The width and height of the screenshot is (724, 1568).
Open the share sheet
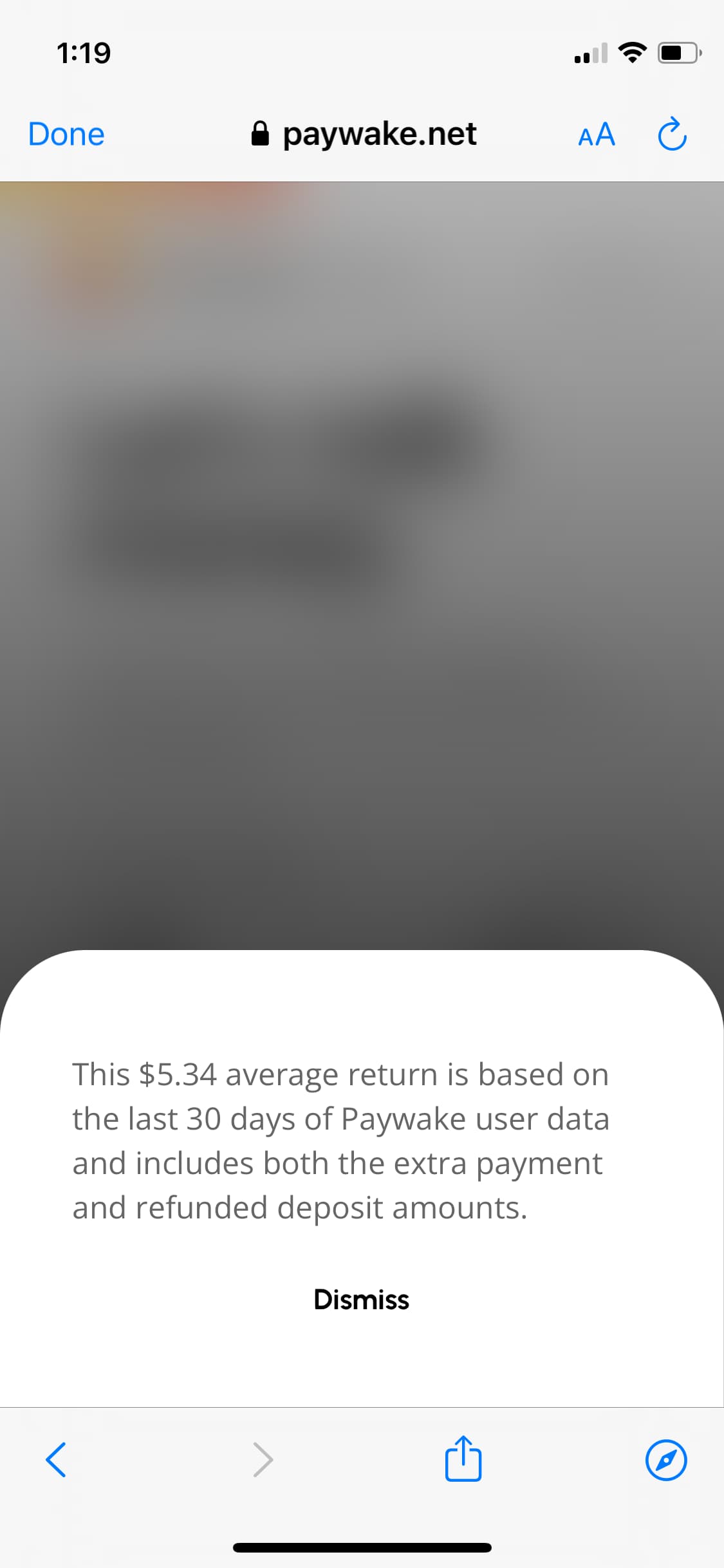tap(463, 1459)
